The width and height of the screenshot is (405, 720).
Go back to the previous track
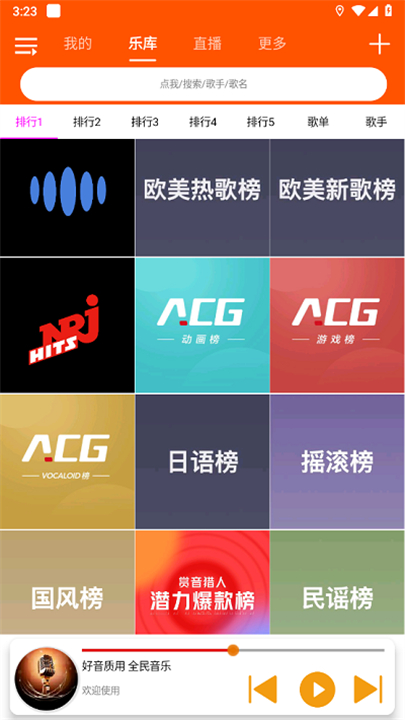(263, 689)
